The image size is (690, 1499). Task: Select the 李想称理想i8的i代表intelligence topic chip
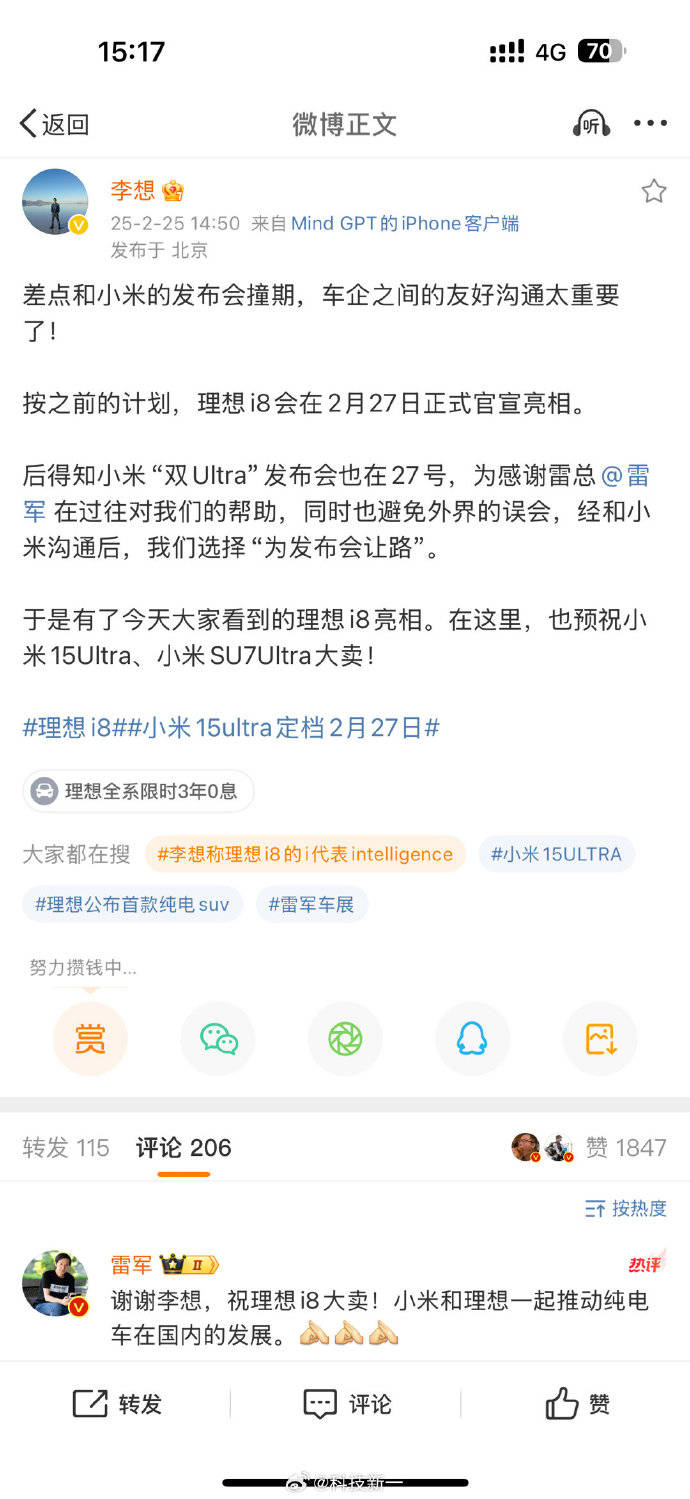304,854
